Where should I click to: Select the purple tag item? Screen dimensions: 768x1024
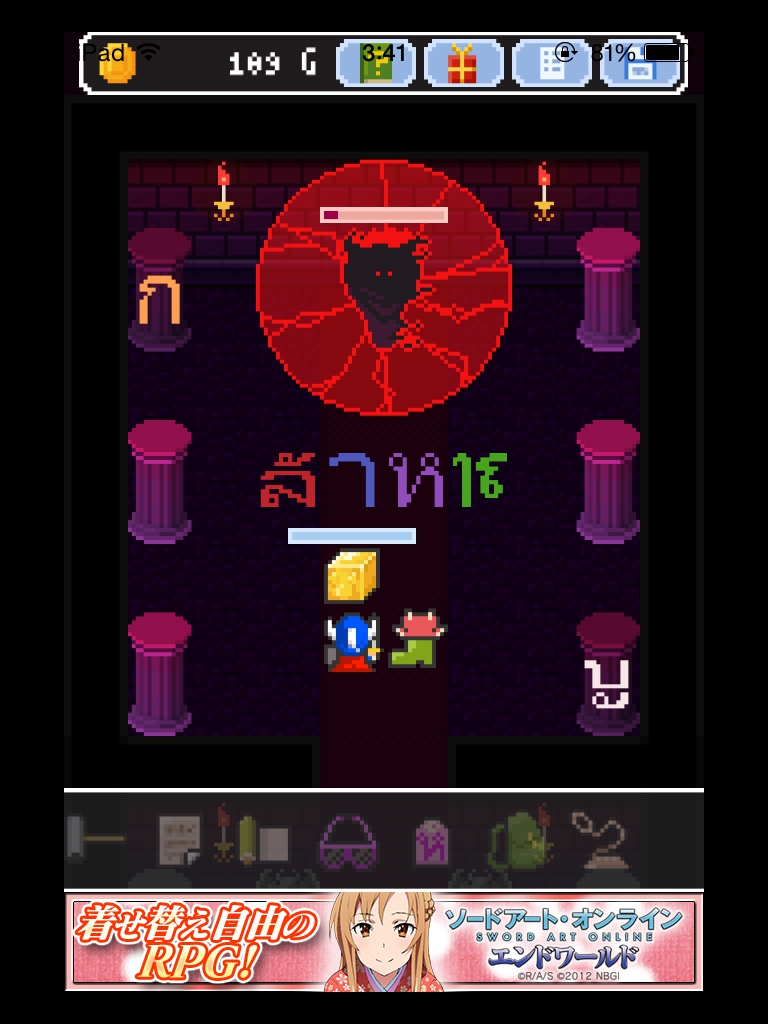(x=432, y=842)
